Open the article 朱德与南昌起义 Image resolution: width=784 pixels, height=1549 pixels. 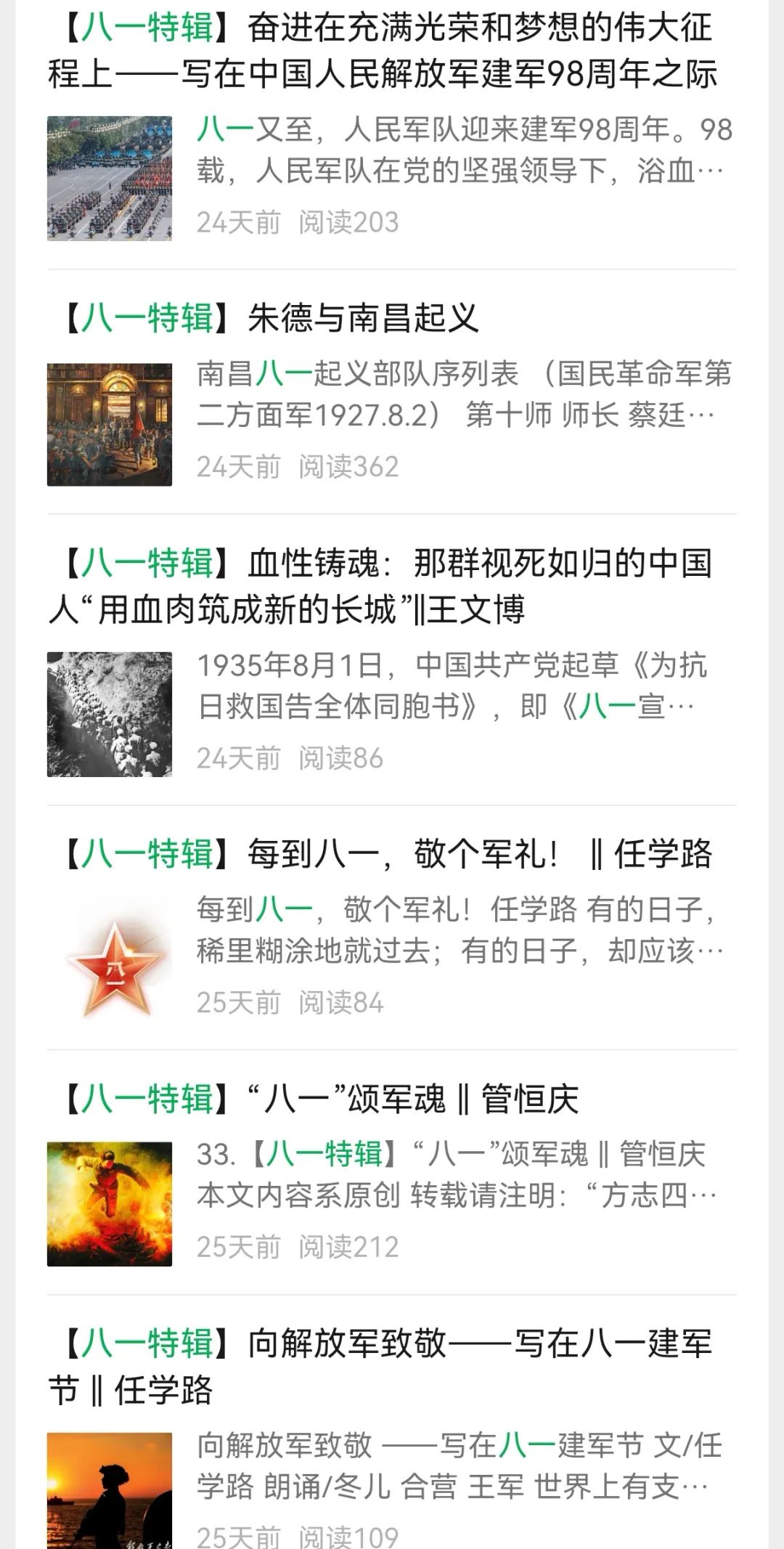coord(269,317)
